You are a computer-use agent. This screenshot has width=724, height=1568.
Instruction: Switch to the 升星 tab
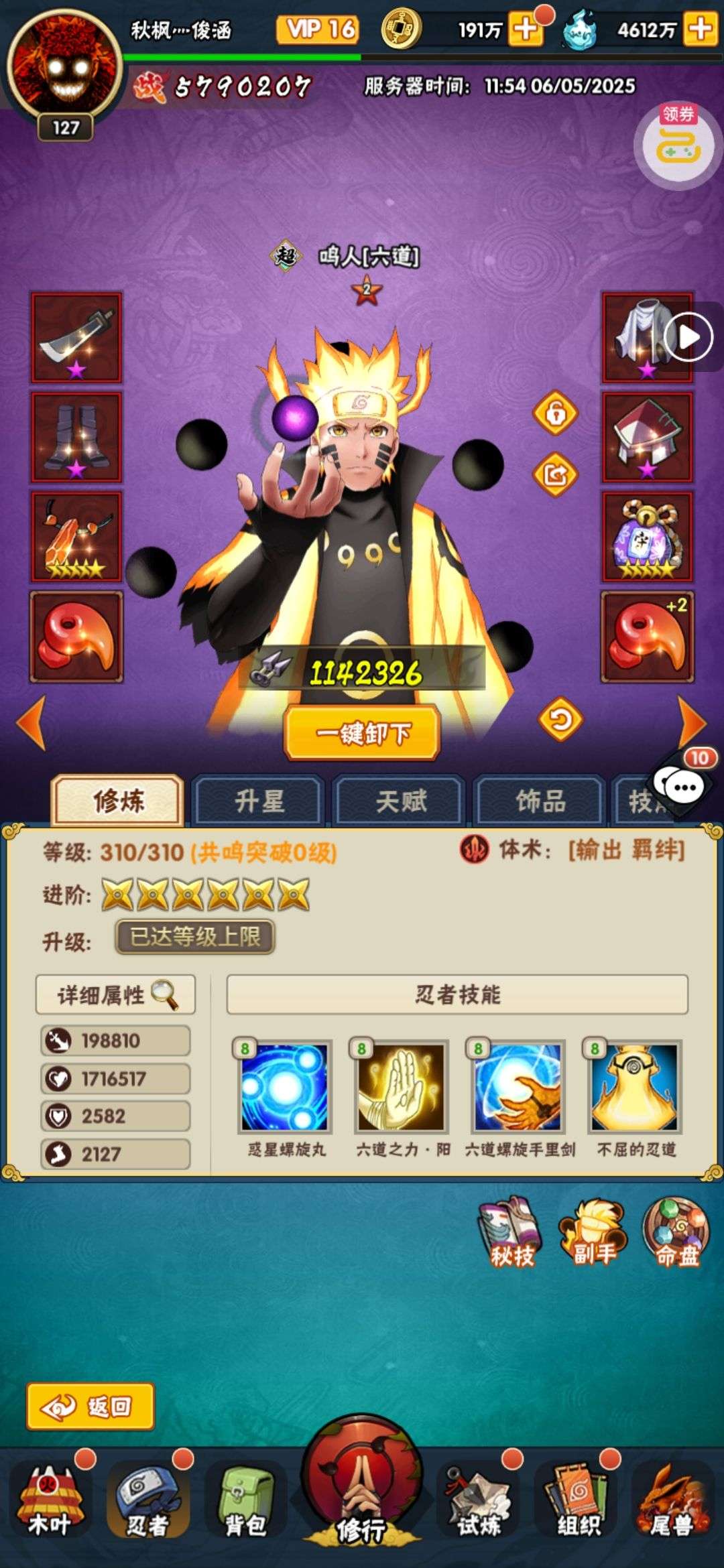(259, 801)
